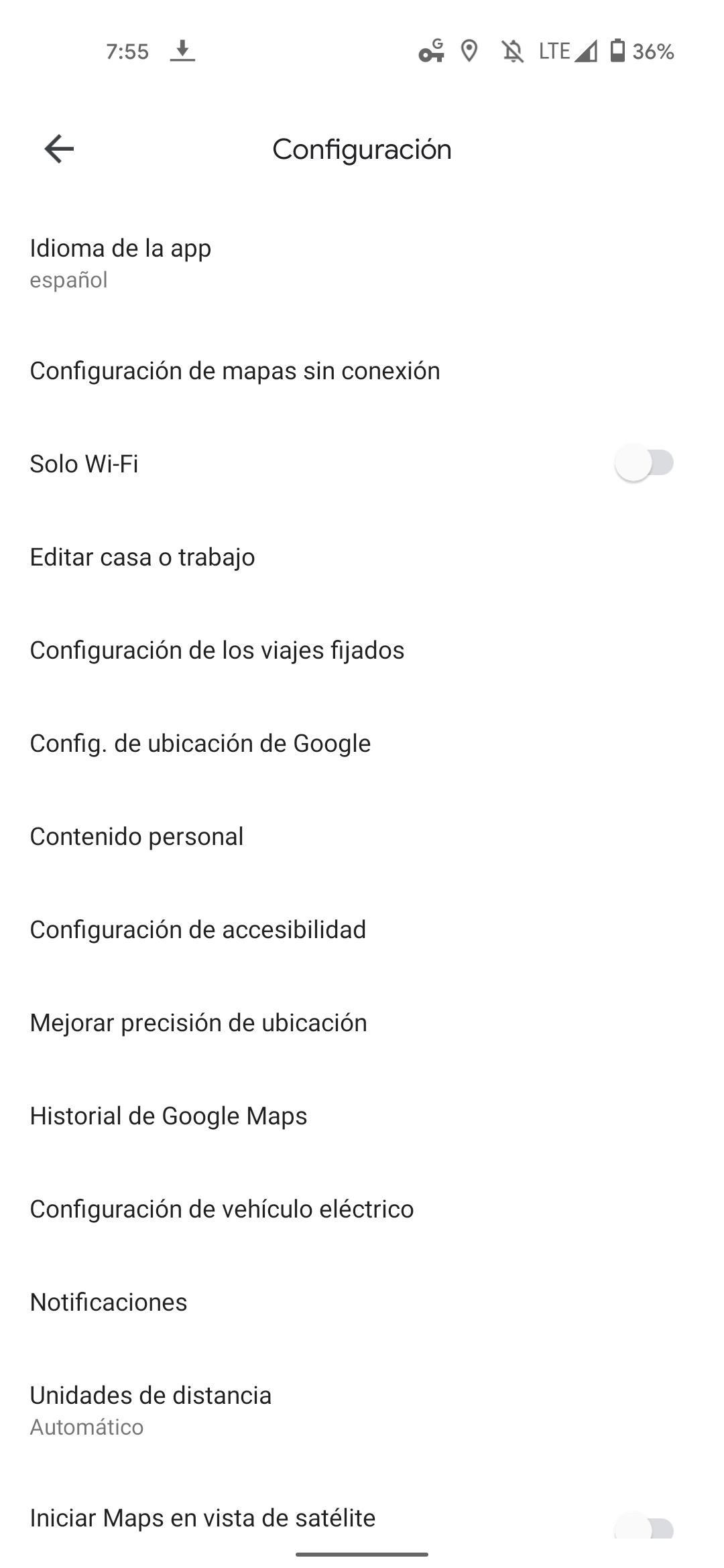
Task: Select Mejorar precisión de ubicación
Action: [362, 1023]
